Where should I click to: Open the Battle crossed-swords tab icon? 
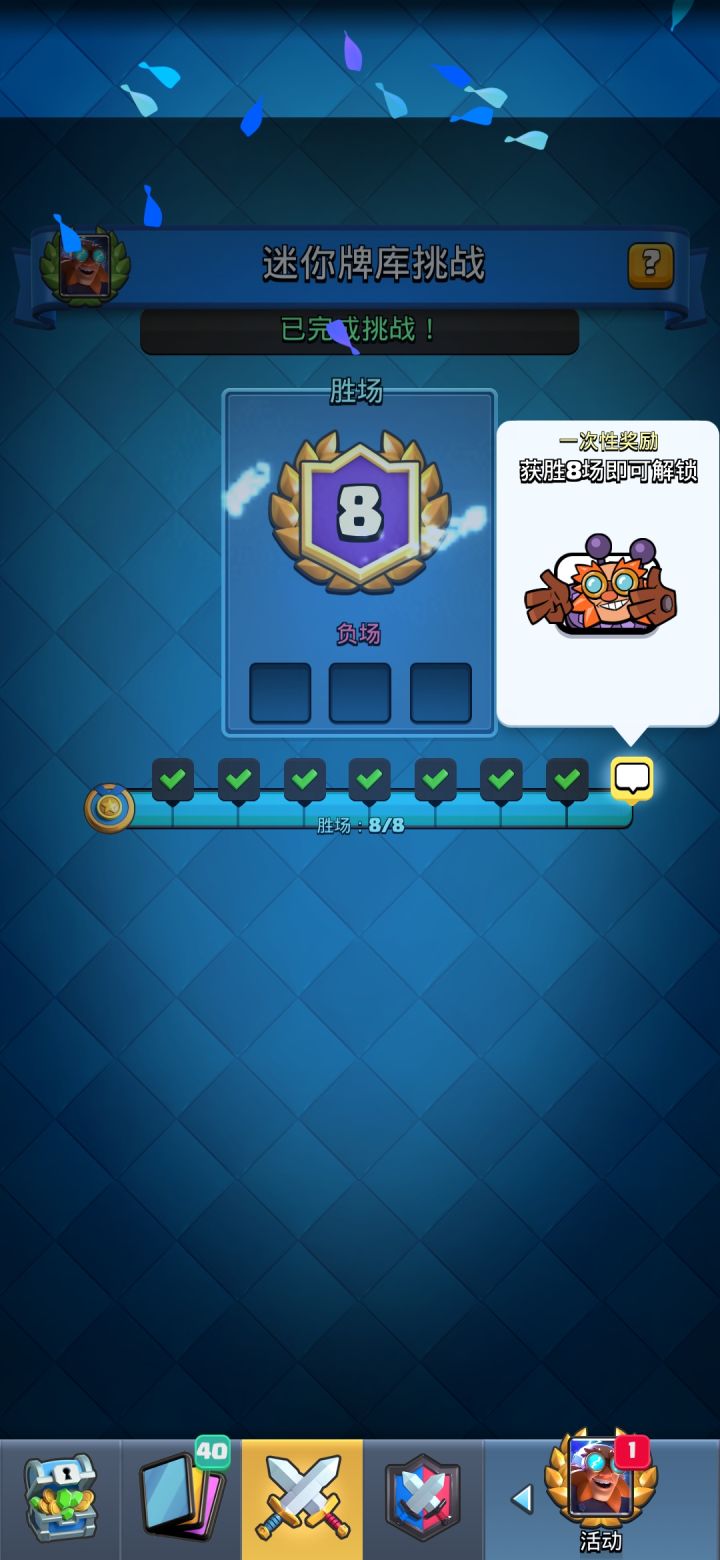pyautogui.click(x=302, y=1495)
